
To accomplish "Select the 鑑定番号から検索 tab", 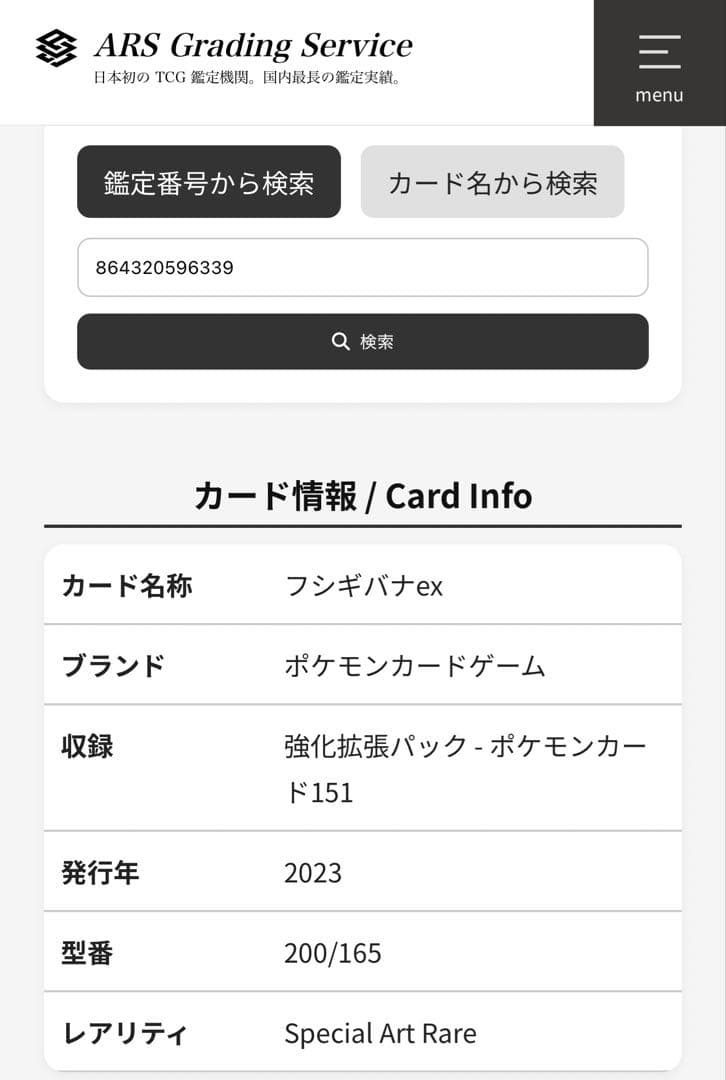I will click(209, 182).
